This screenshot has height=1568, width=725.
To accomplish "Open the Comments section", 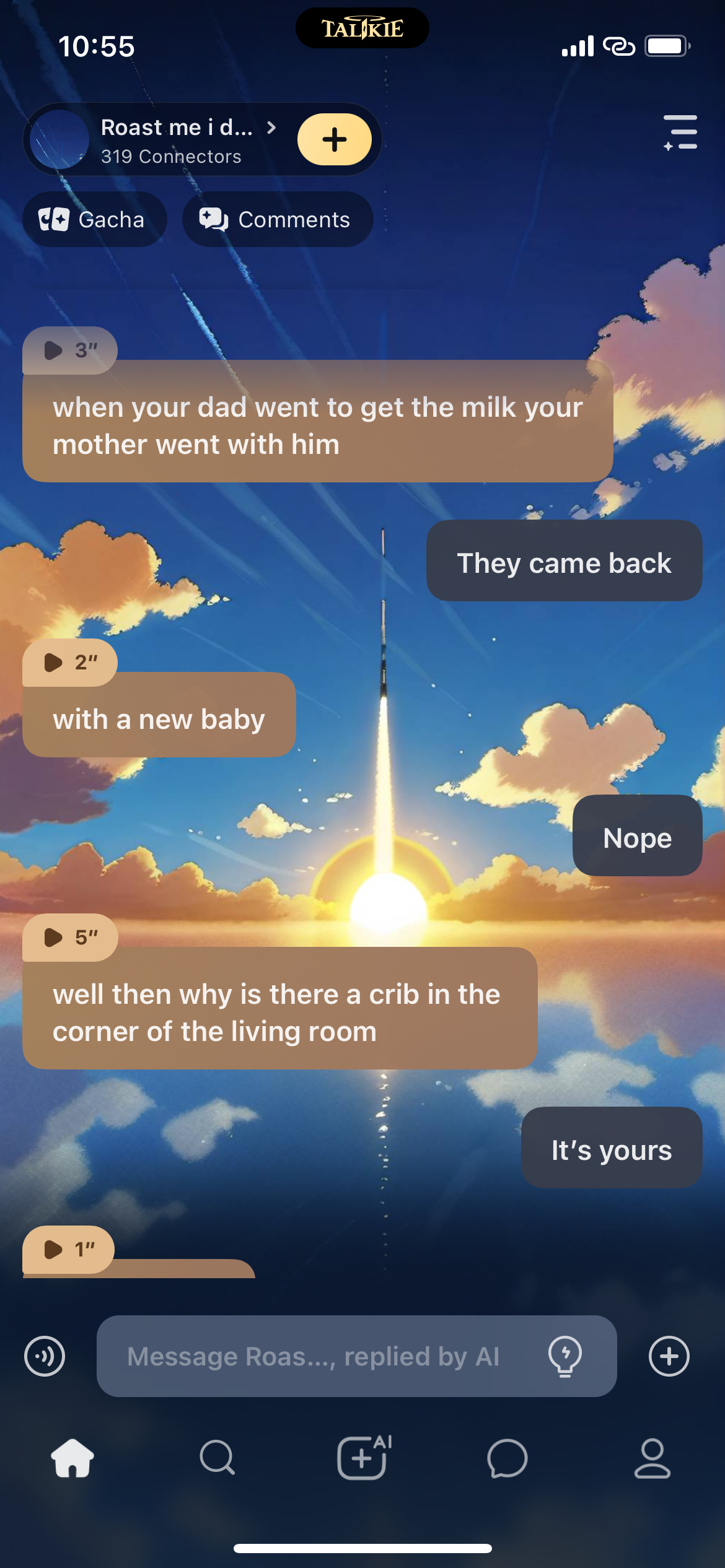I will (x=277, y=219).
